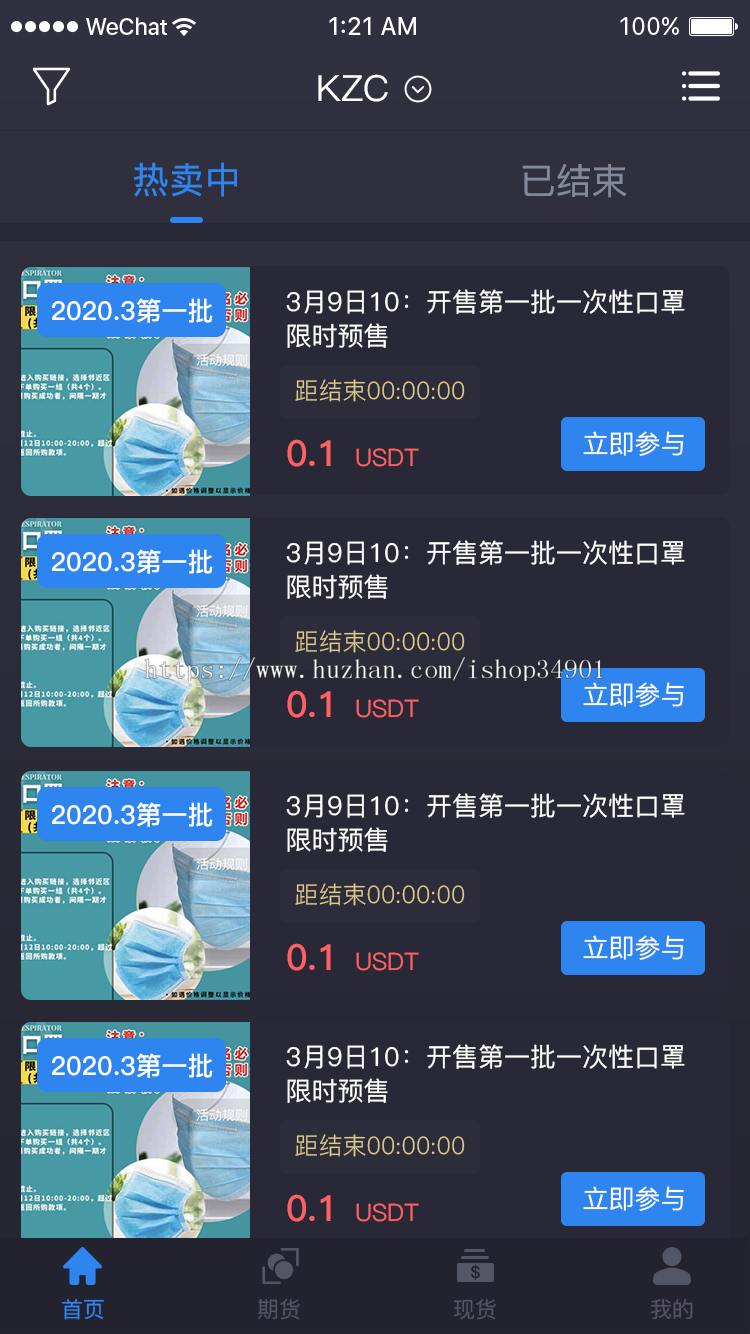The height and width of the screenshot is (1334, 750).
Task: Click the 距结束00:00:00 countdown on the first card
Action: pos(380,391)
